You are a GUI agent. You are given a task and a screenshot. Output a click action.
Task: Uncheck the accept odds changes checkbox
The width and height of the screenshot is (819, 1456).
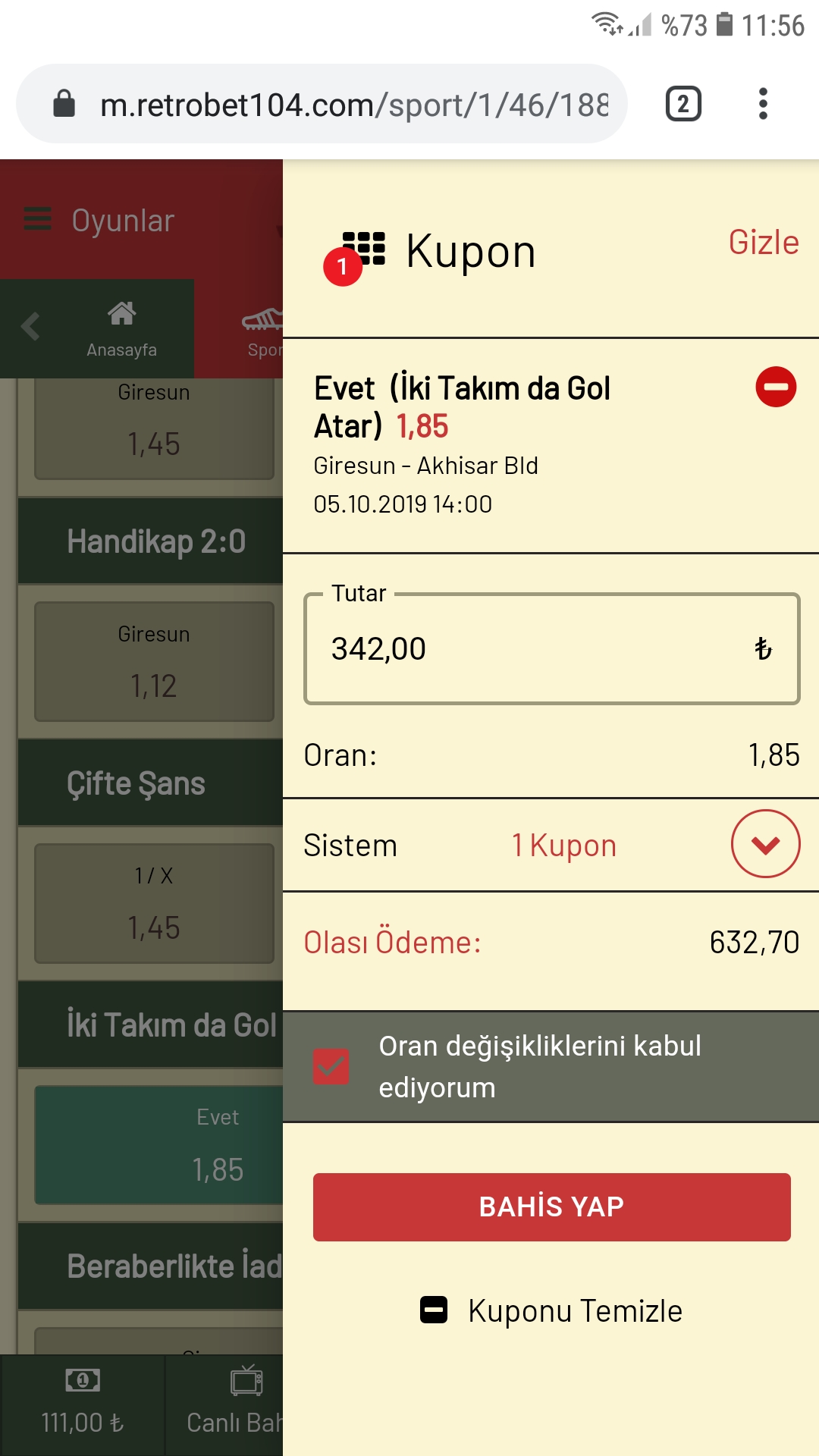click(331, 1066)
